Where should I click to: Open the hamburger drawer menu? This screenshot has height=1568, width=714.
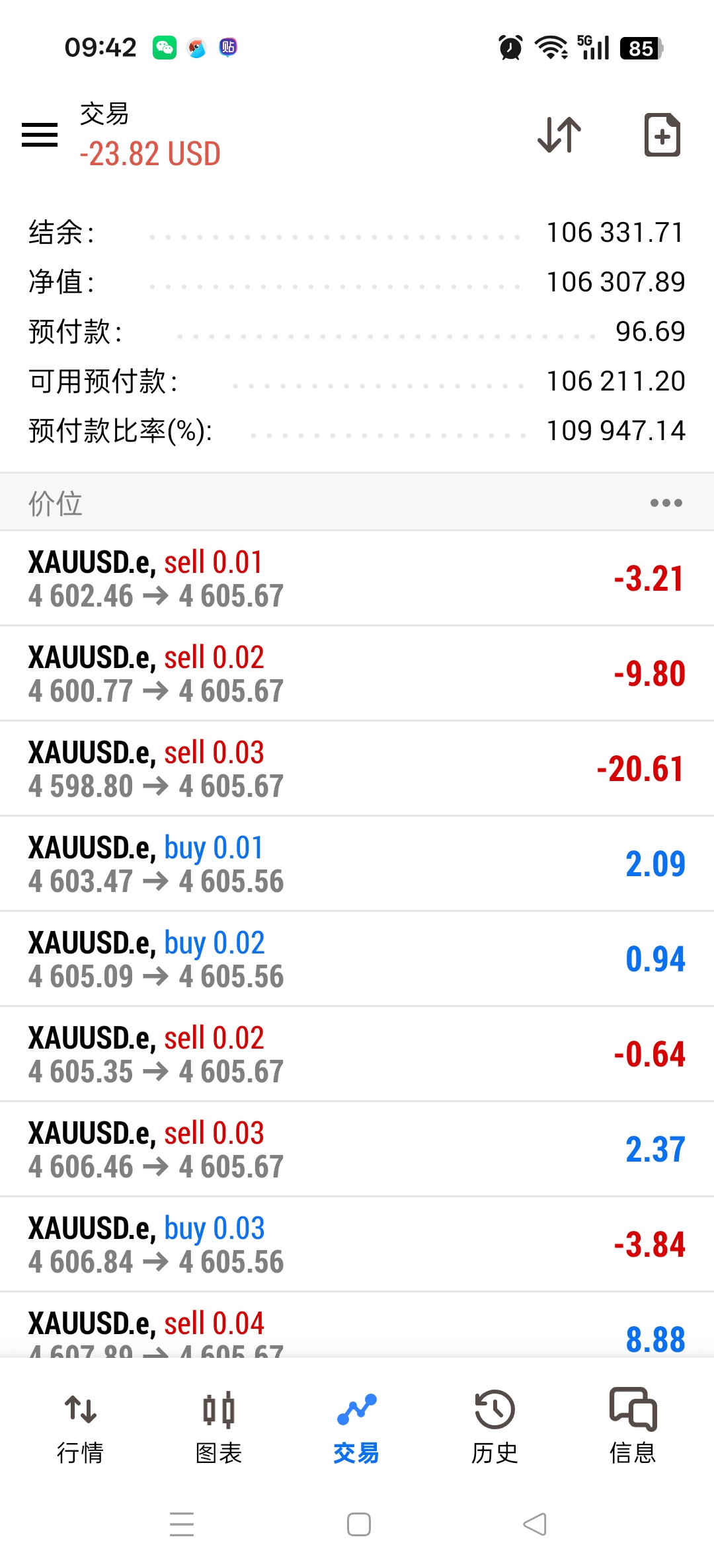40,135
